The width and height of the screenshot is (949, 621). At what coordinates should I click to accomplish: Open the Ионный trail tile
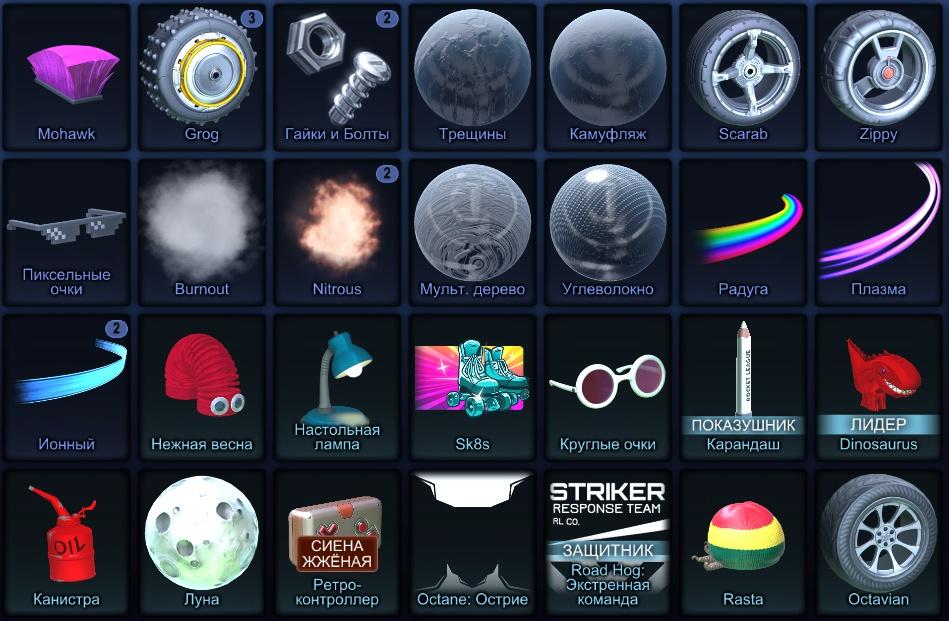coord(66,386)
